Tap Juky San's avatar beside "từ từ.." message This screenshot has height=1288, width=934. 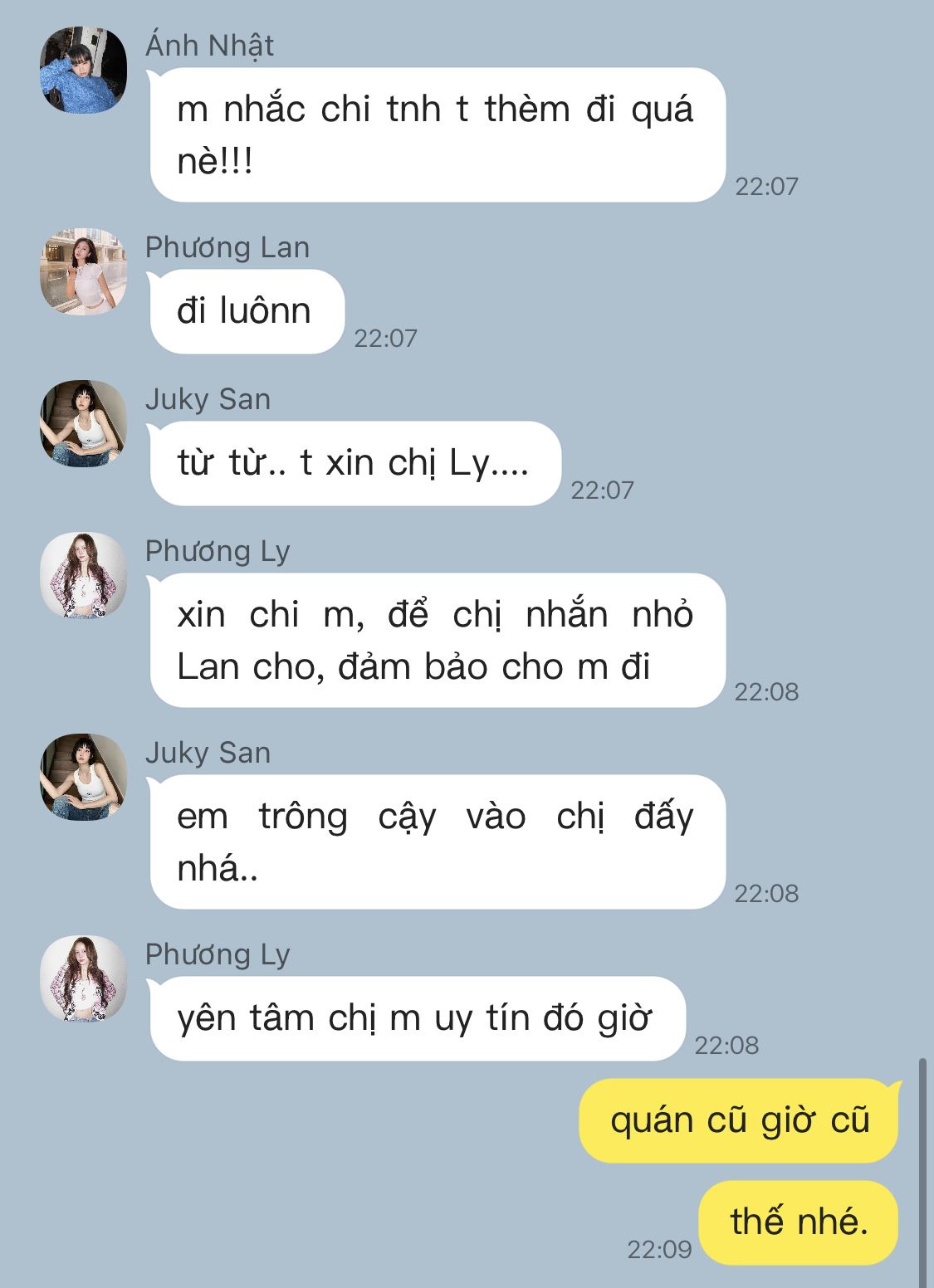(83, 423)
